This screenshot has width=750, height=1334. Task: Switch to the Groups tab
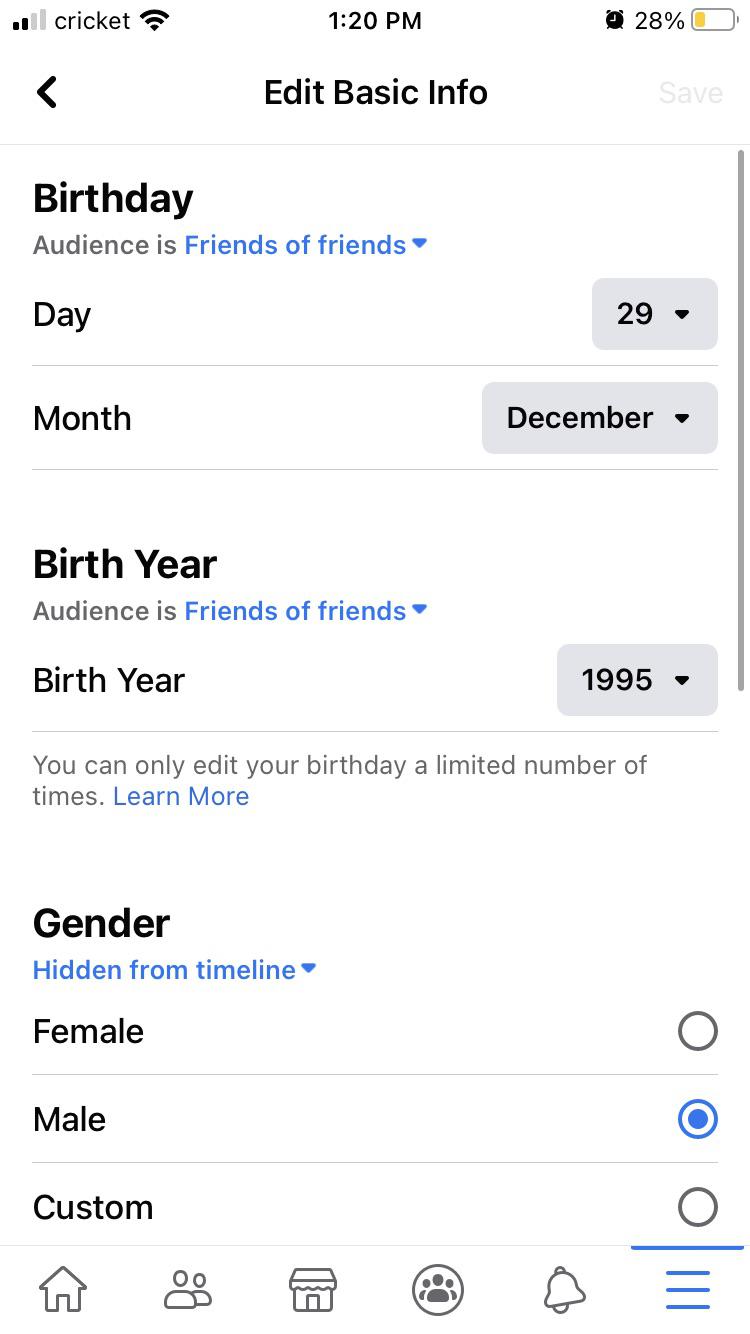coord(438,1289)
